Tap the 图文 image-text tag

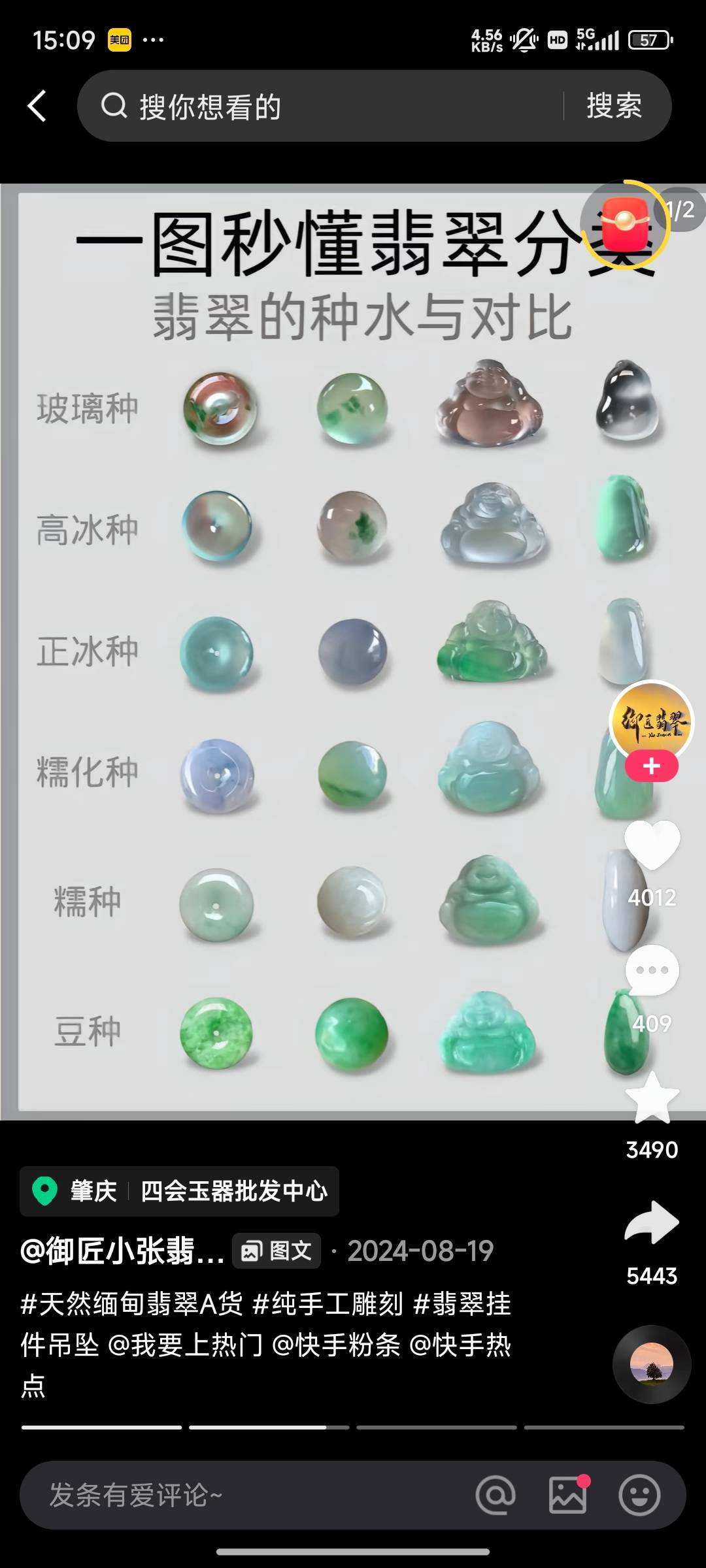click(277, 1251)
